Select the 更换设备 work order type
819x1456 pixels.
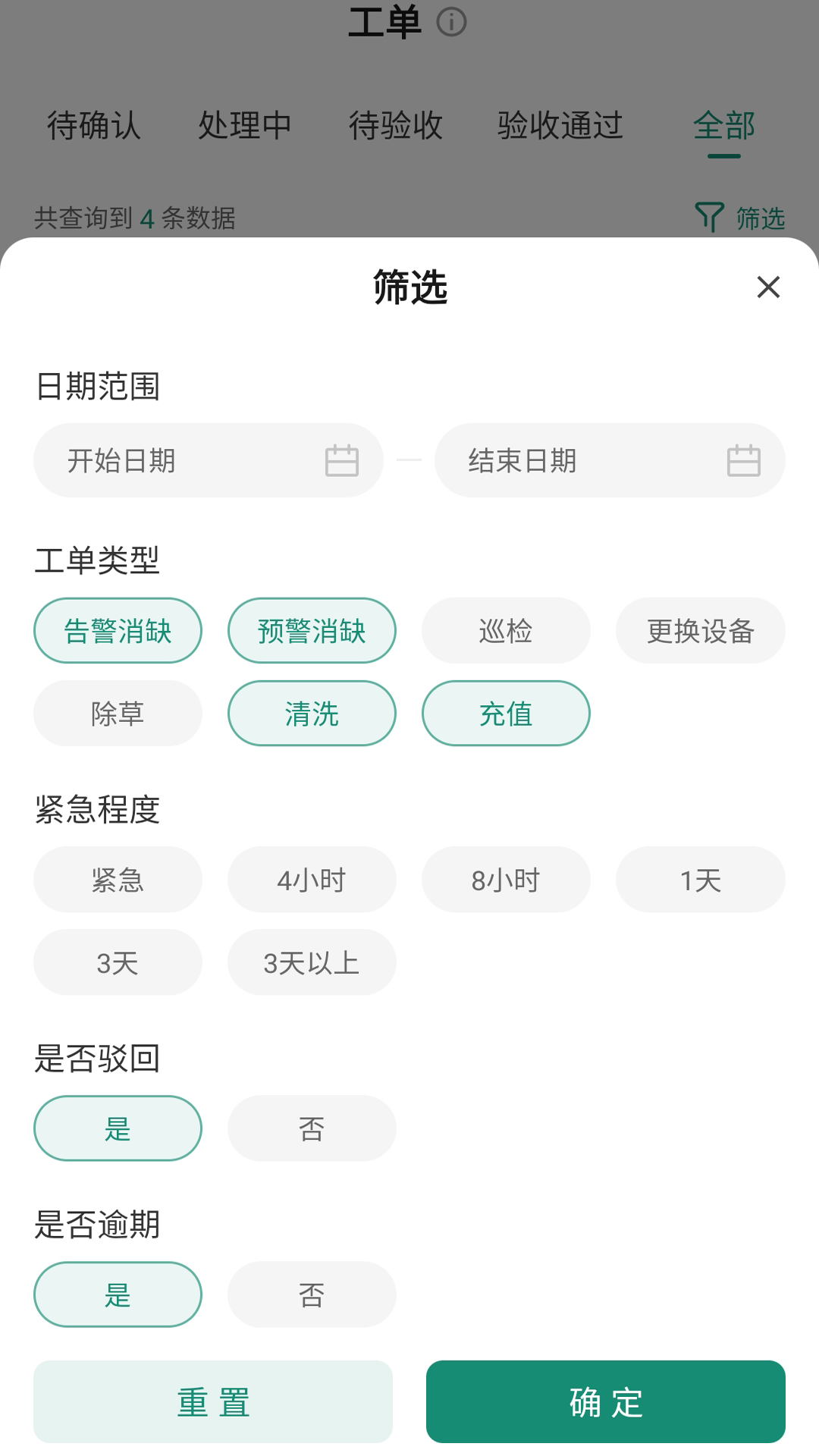point(700,630)
